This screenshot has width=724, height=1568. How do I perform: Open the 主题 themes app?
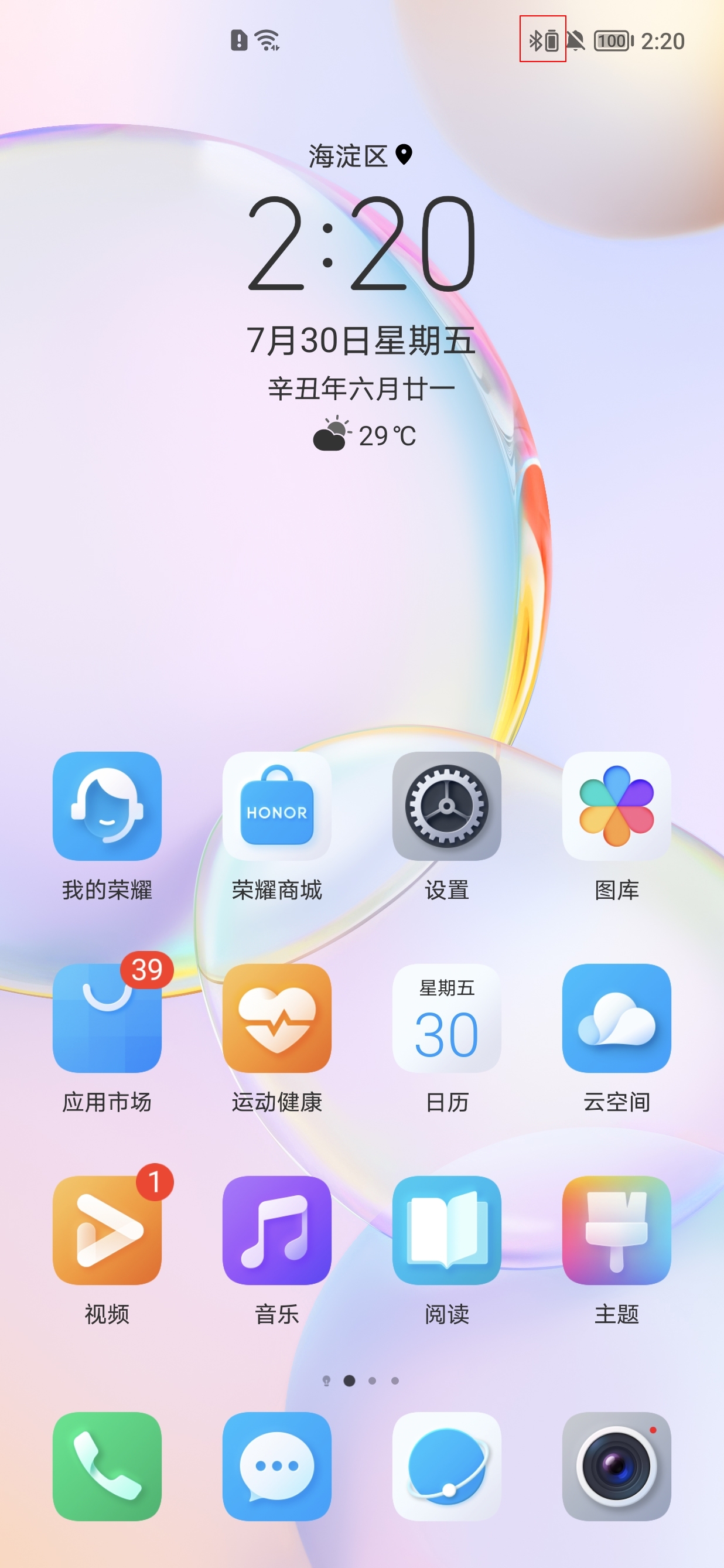(616, 1229)
